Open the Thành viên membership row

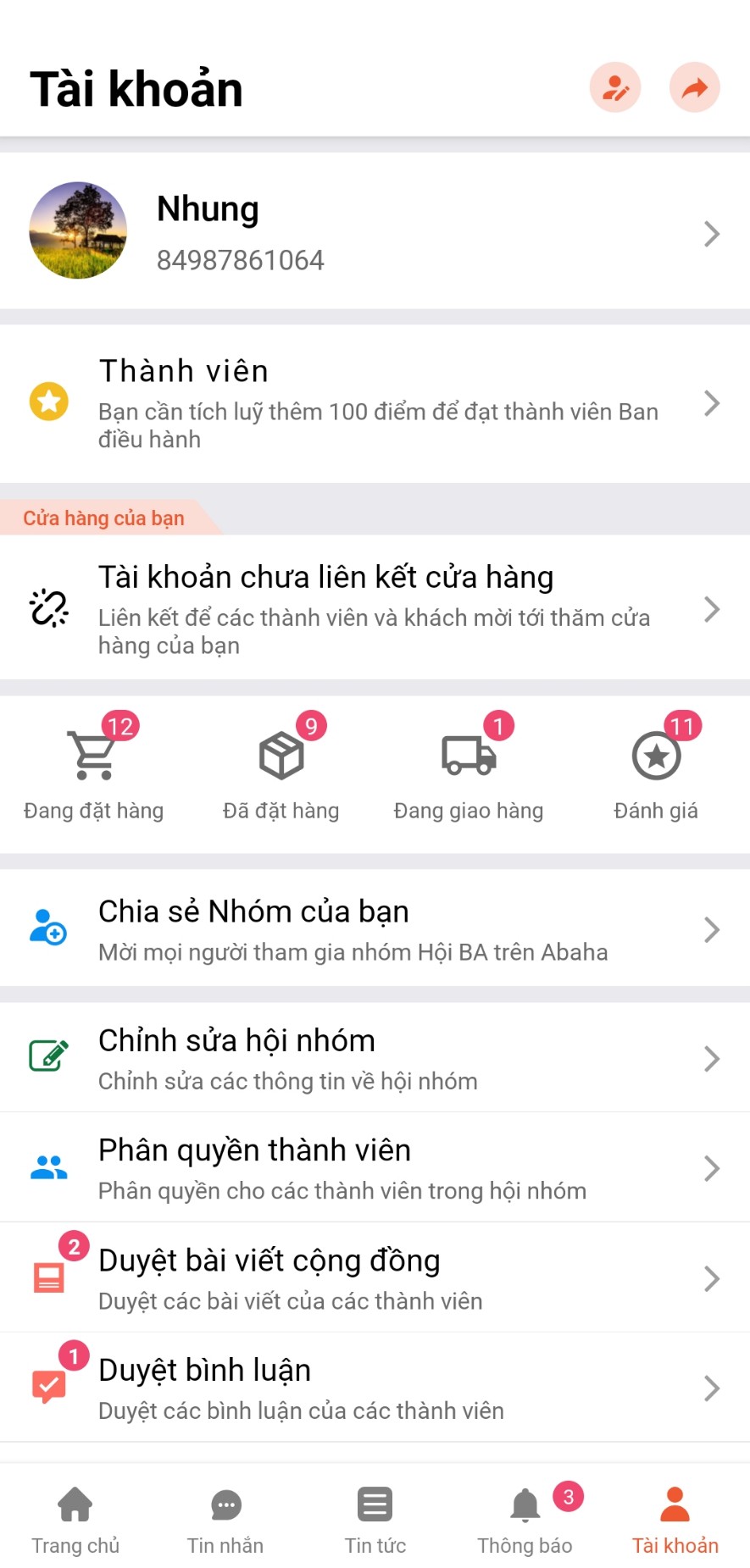click(375, 403)
